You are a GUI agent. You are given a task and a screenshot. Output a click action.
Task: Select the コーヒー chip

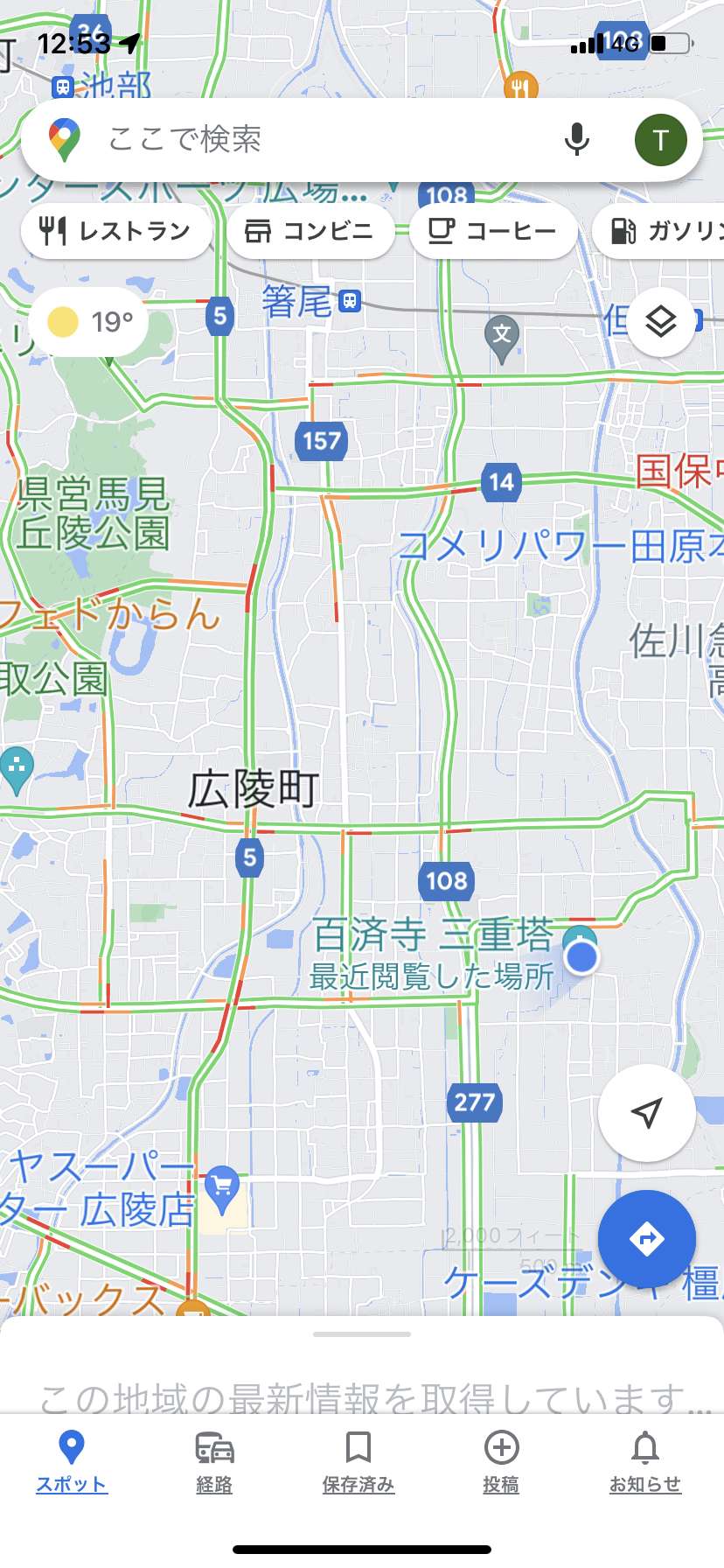pyautogui.click(x=493, y=231)
